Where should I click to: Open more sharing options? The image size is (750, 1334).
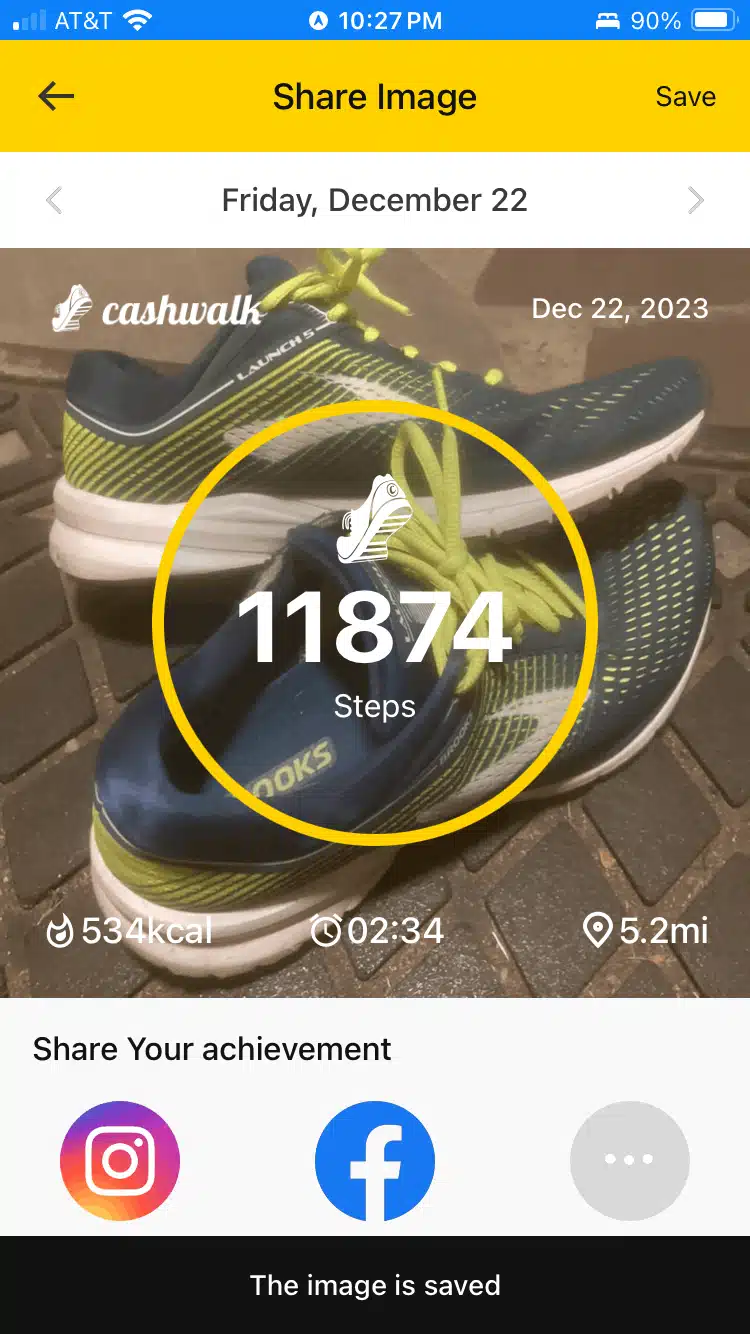pyautogui.click(x=630, y=1161)
